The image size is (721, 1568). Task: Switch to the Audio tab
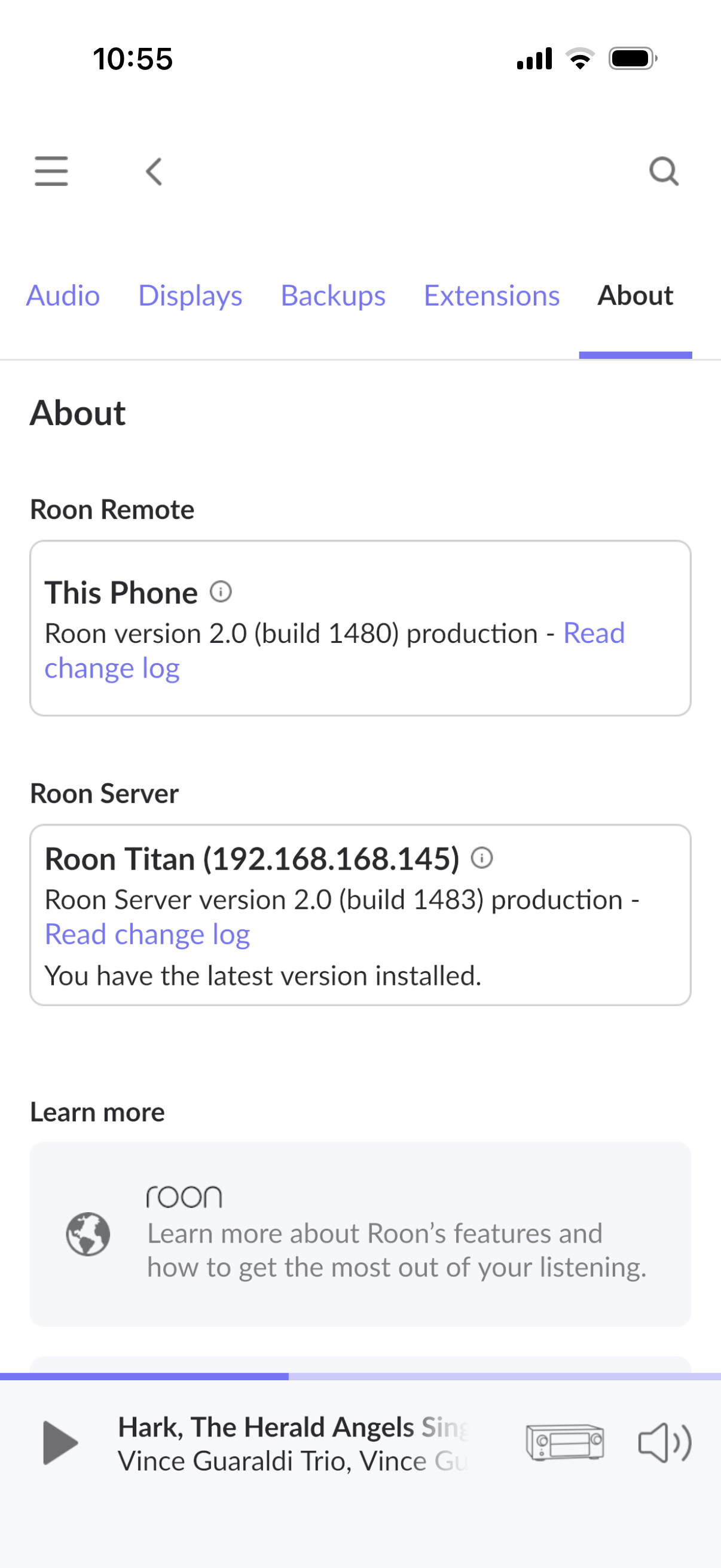pyautogui.click(x=63, y=296)
